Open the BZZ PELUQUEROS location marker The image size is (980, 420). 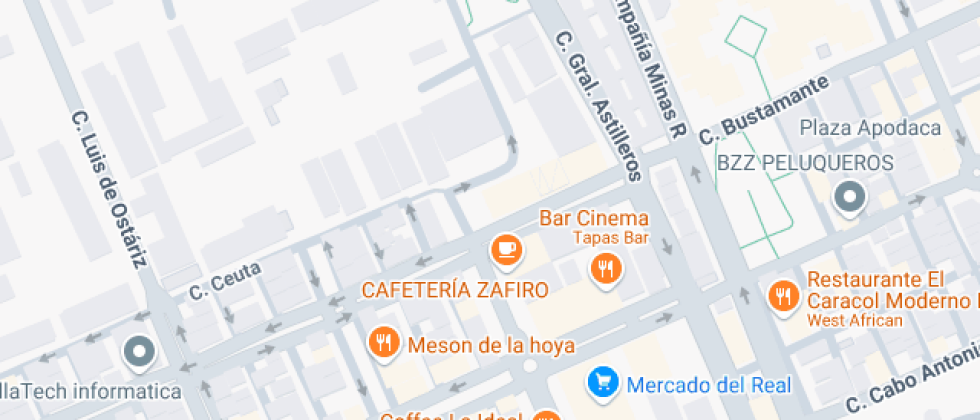pos(850,197)
